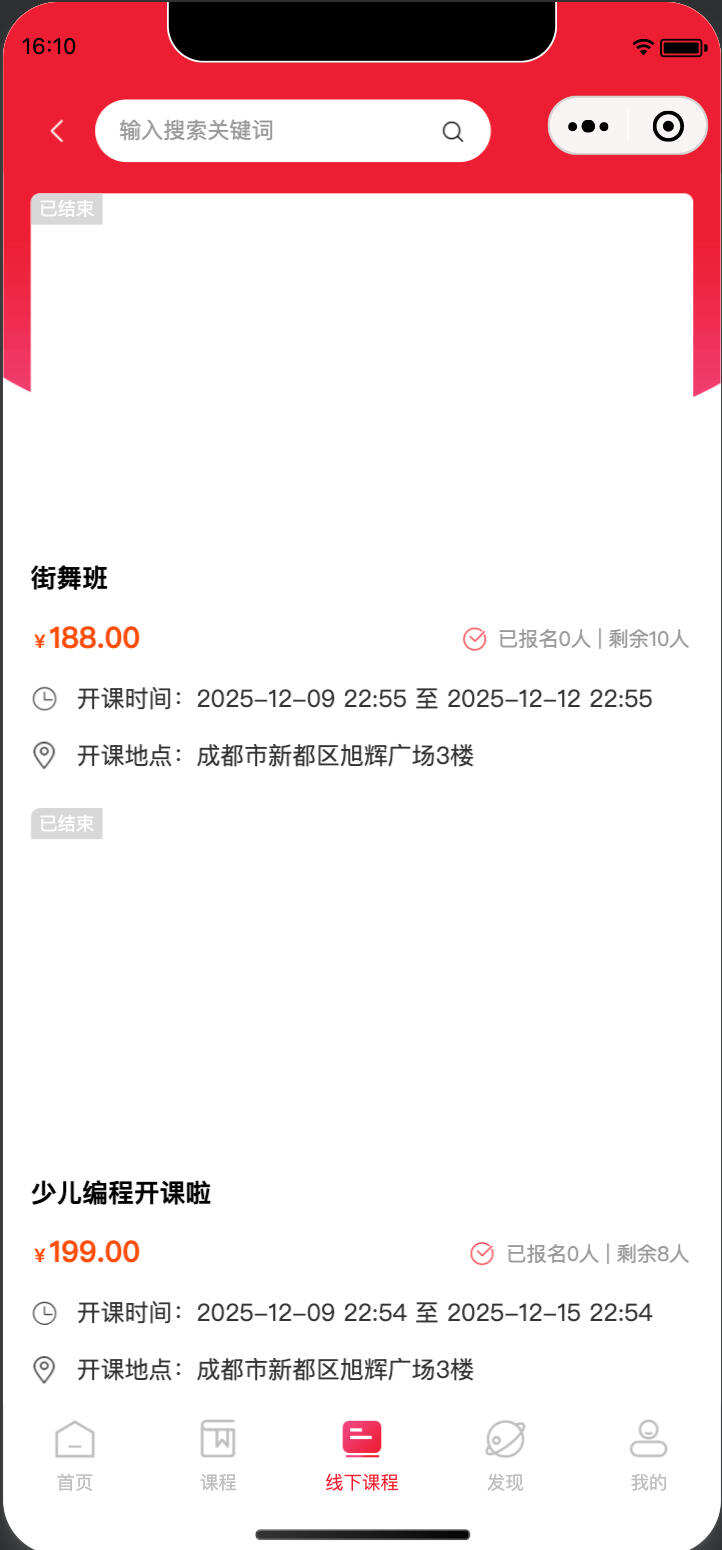Tap the checkmark circle next to 已报名0人 for 街舞班
This screenshot has width=722, height=1550.
coord(474,638)
